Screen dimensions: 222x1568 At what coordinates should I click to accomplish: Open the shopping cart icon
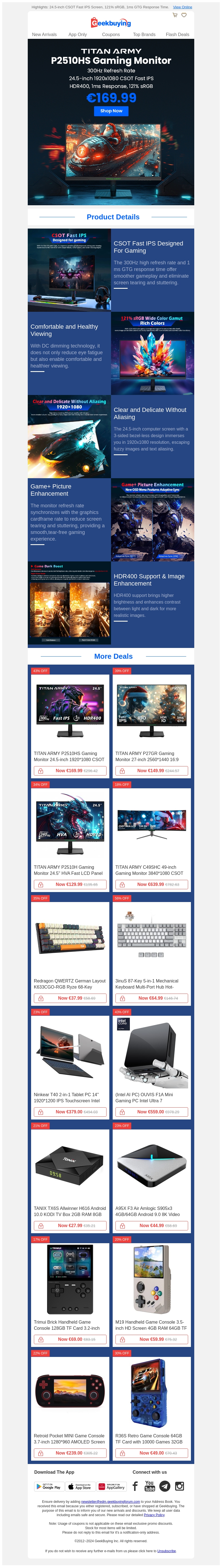pos(175,15)
